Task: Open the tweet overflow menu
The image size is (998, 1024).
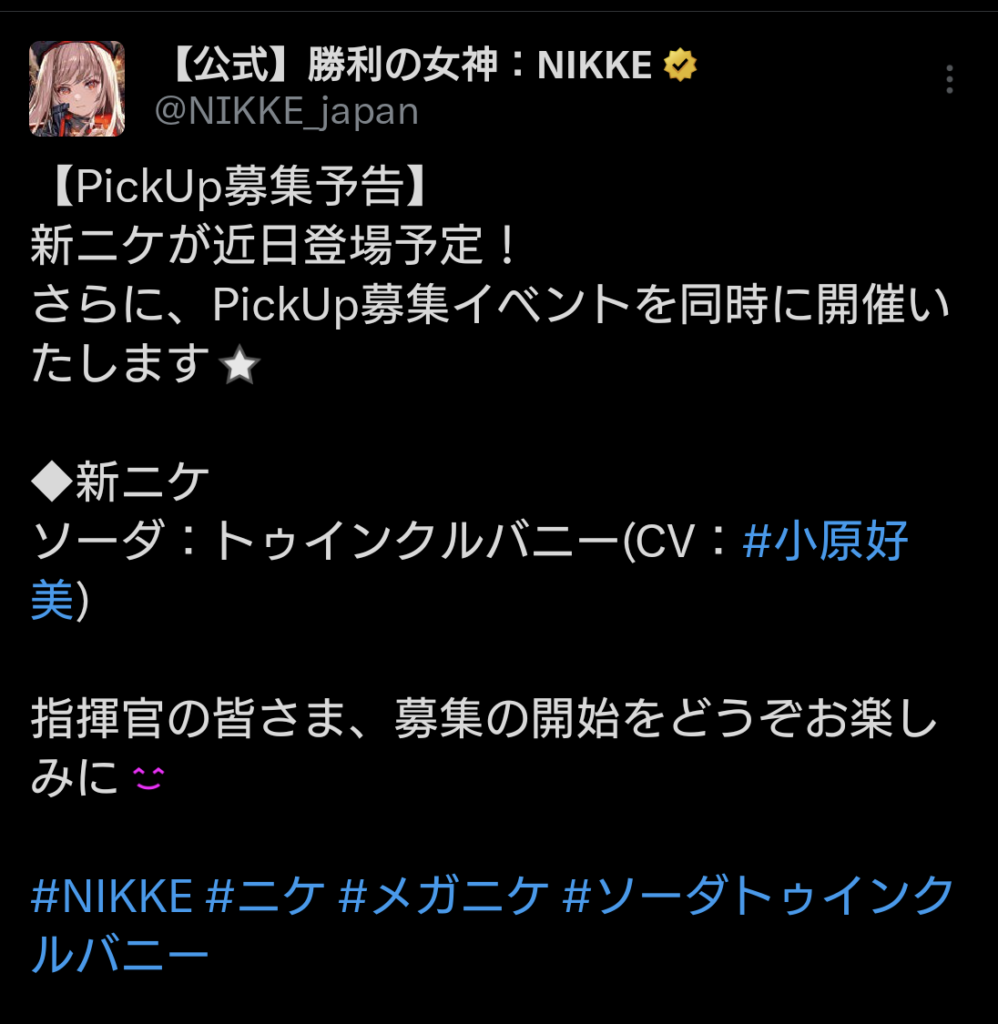Action: (x=949, y=79)
